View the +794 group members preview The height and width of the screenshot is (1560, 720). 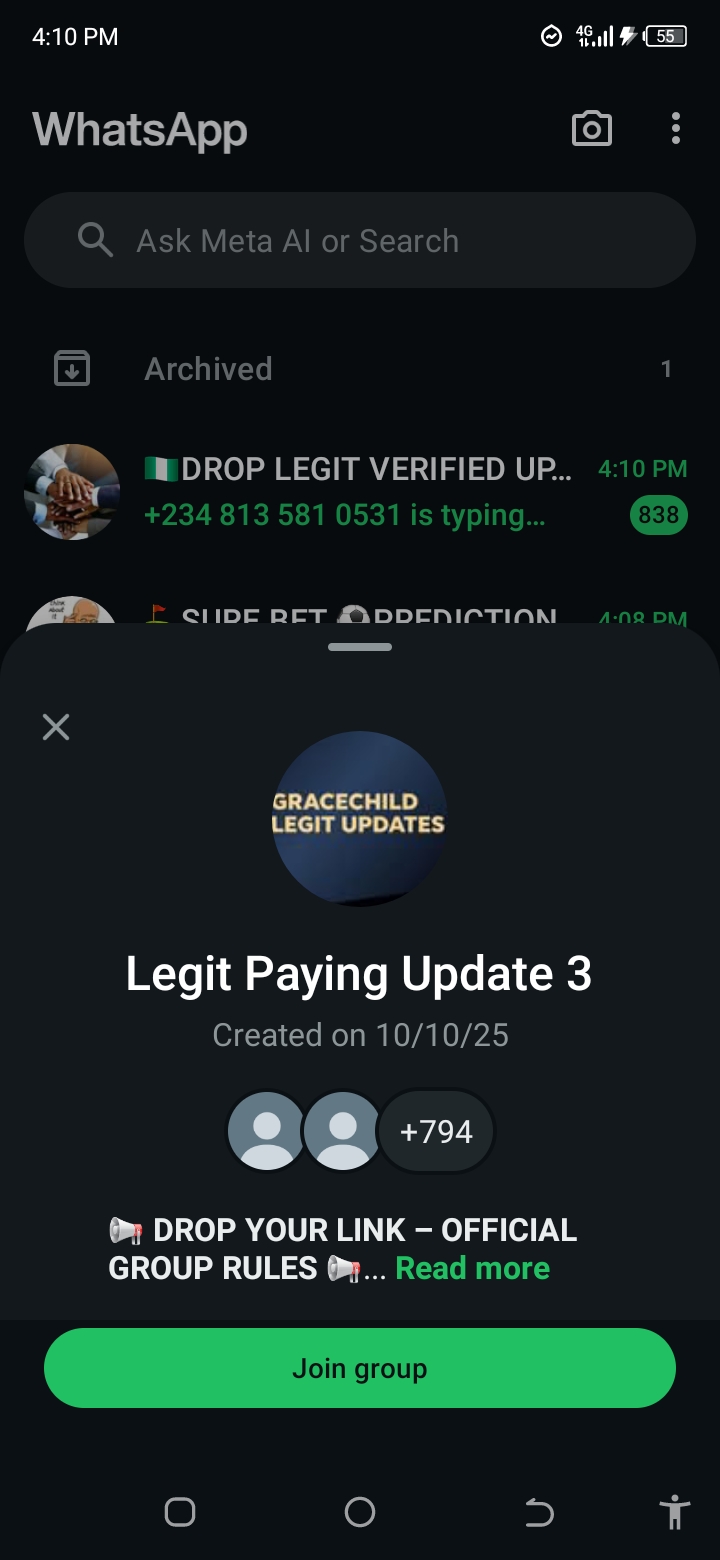435,1131
